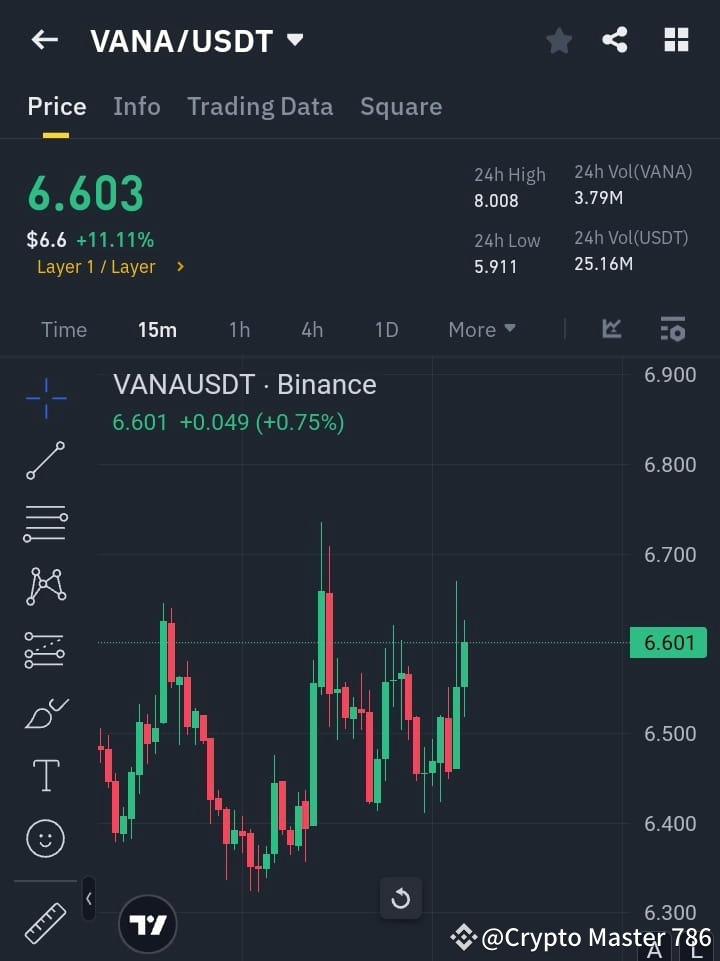Open the emoji stickers tool
This screenshot has height=961, width=720.
(44, 838)
